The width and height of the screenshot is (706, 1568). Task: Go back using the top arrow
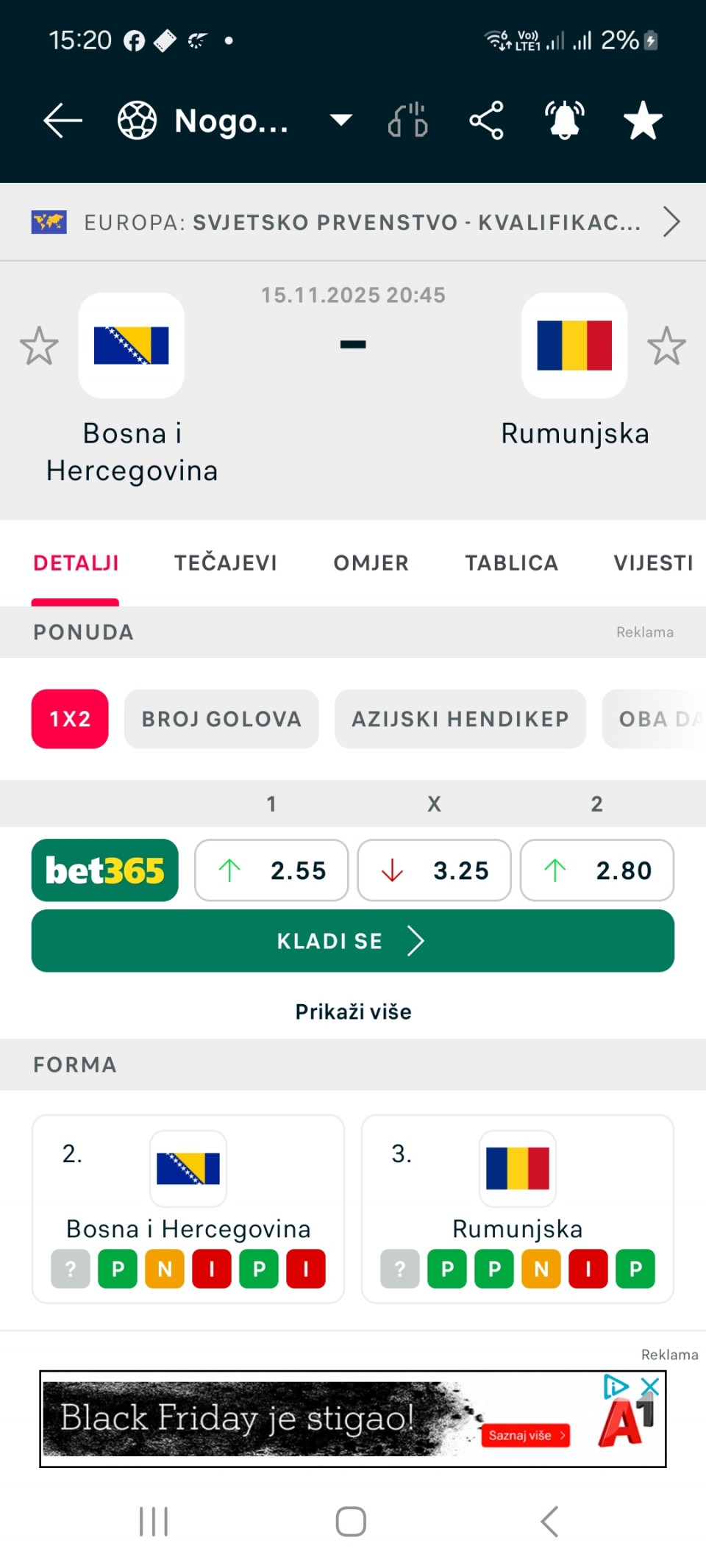pyautogui.click(x=63, y=121)
